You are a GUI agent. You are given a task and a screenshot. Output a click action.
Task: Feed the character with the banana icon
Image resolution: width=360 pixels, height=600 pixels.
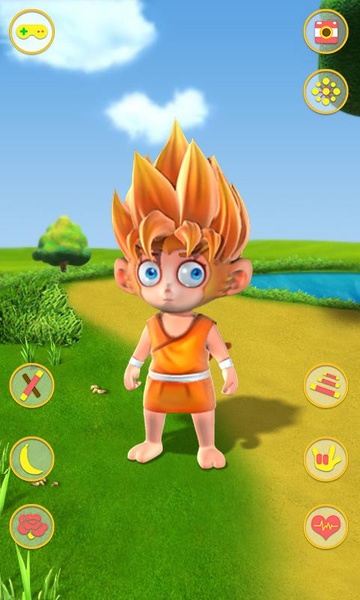32,459
